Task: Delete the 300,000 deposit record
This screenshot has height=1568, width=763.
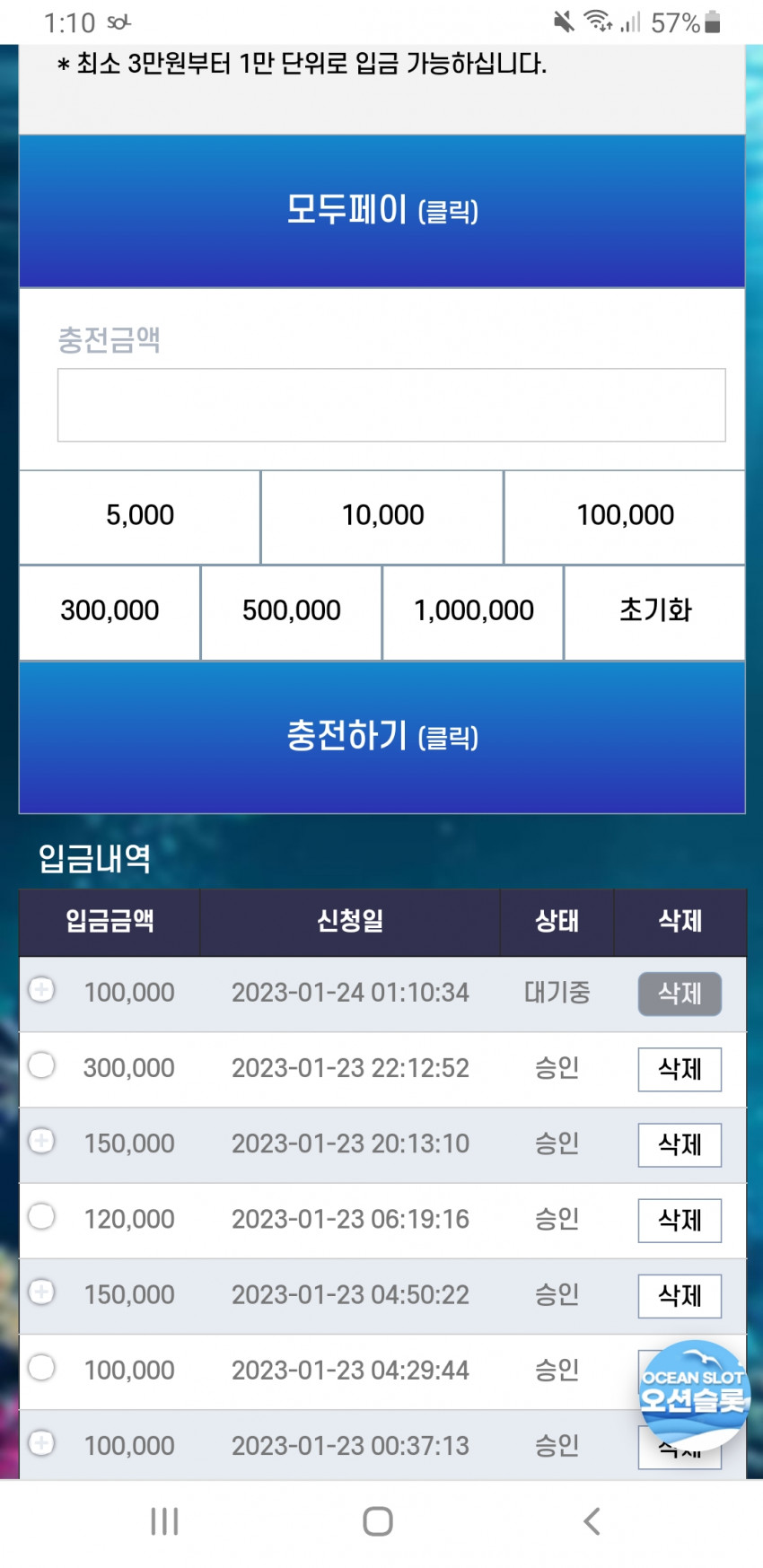Action: [680, 1069]
